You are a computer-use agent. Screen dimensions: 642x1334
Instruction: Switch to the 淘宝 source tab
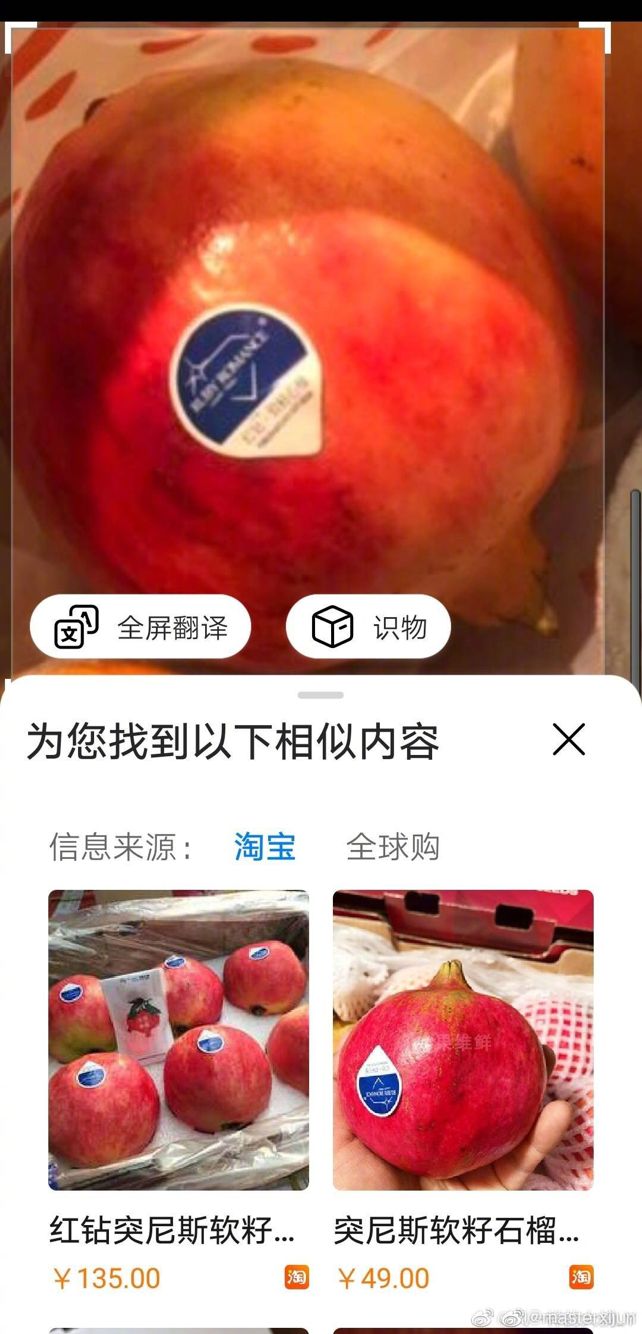265,847
